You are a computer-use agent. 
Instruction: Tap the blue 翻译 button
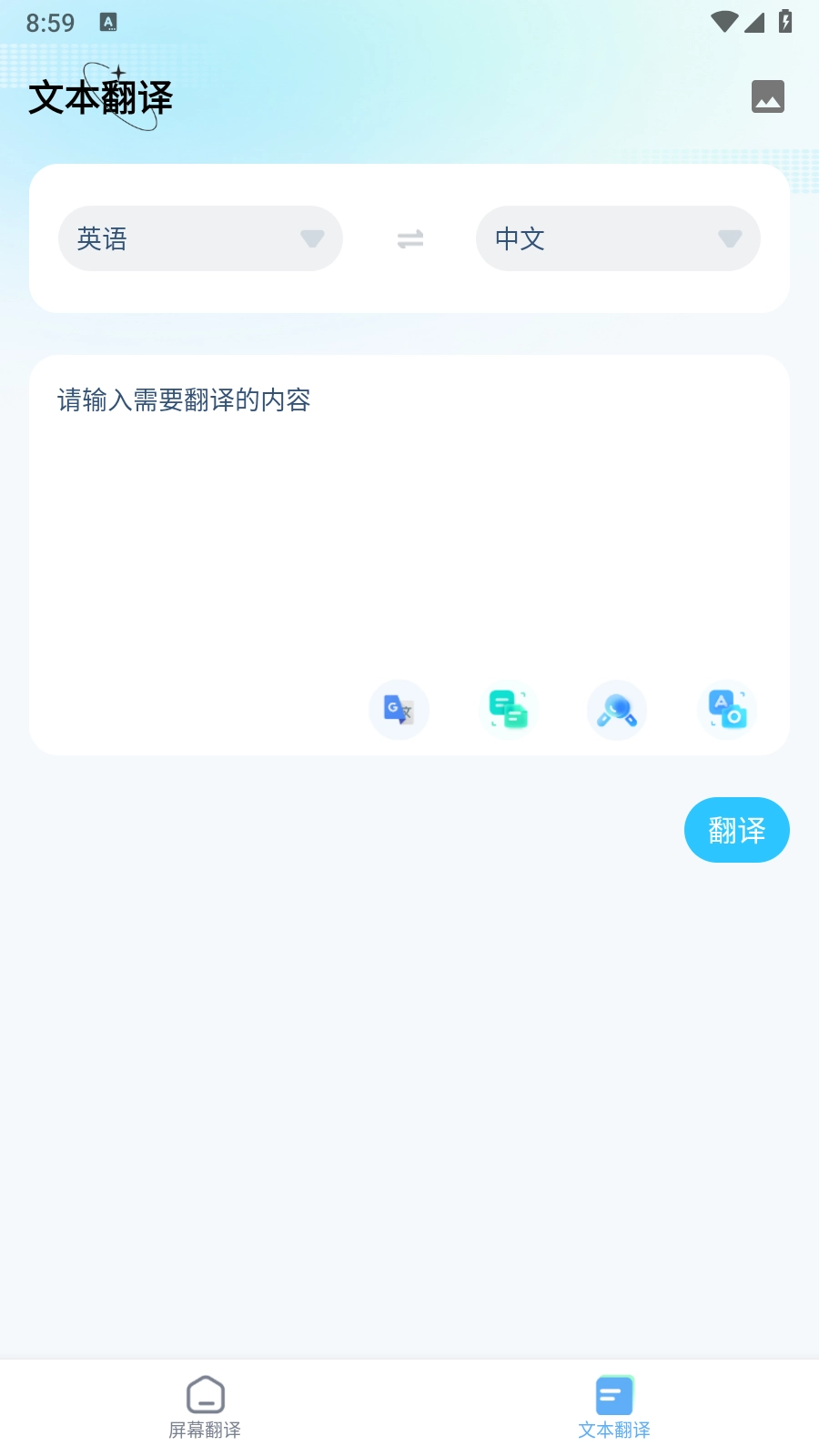coord(736,830)
